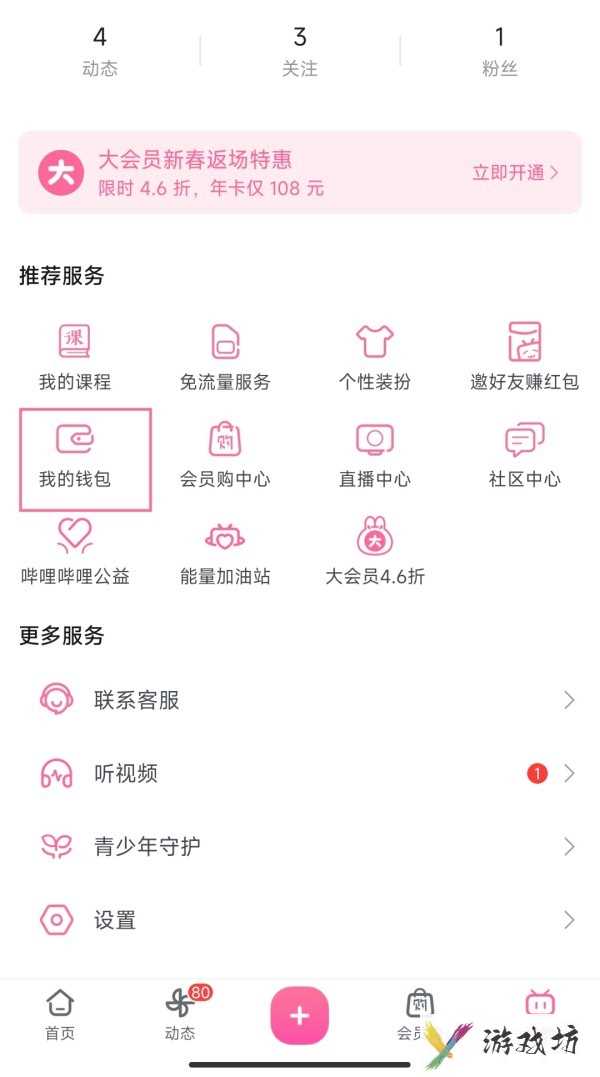Open 青少年守护 row
Image resolution: width=600 pixels, height=1077 pixels.
point(300,847)
